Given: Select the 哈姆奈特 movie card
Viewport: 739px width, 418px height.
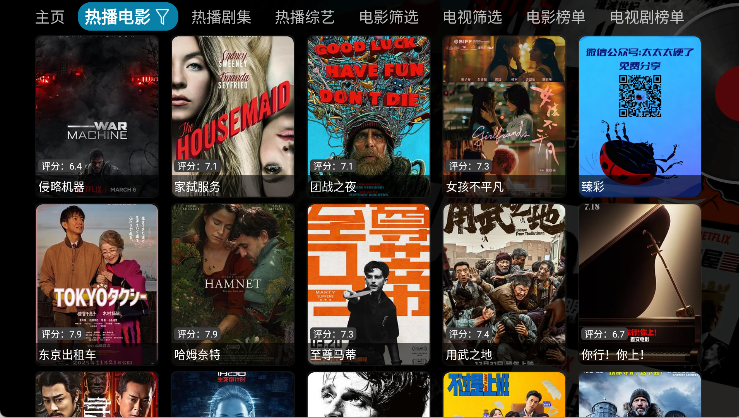Looking at the screenshot, I should click(x=232, y=284).
